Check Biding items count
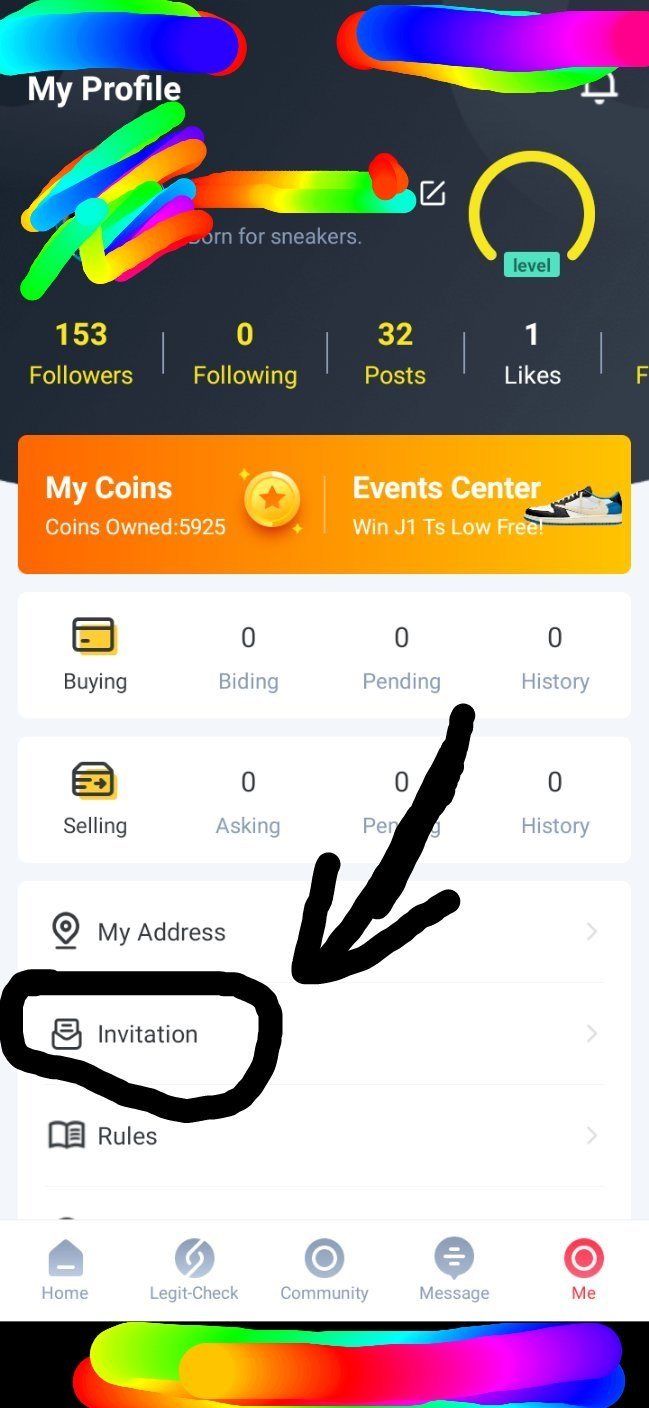 [248, 655]
